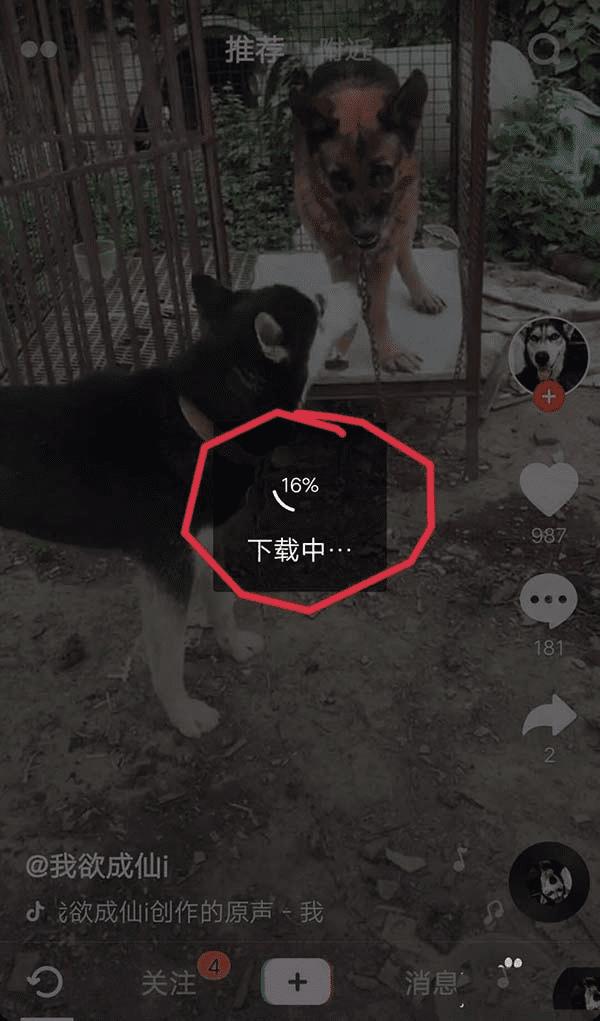Image resolution: width=600 pixels, height=1021 pixels.
Task: Create a new video with plus button
Action: pyautogui.click(x=296, y=981)
